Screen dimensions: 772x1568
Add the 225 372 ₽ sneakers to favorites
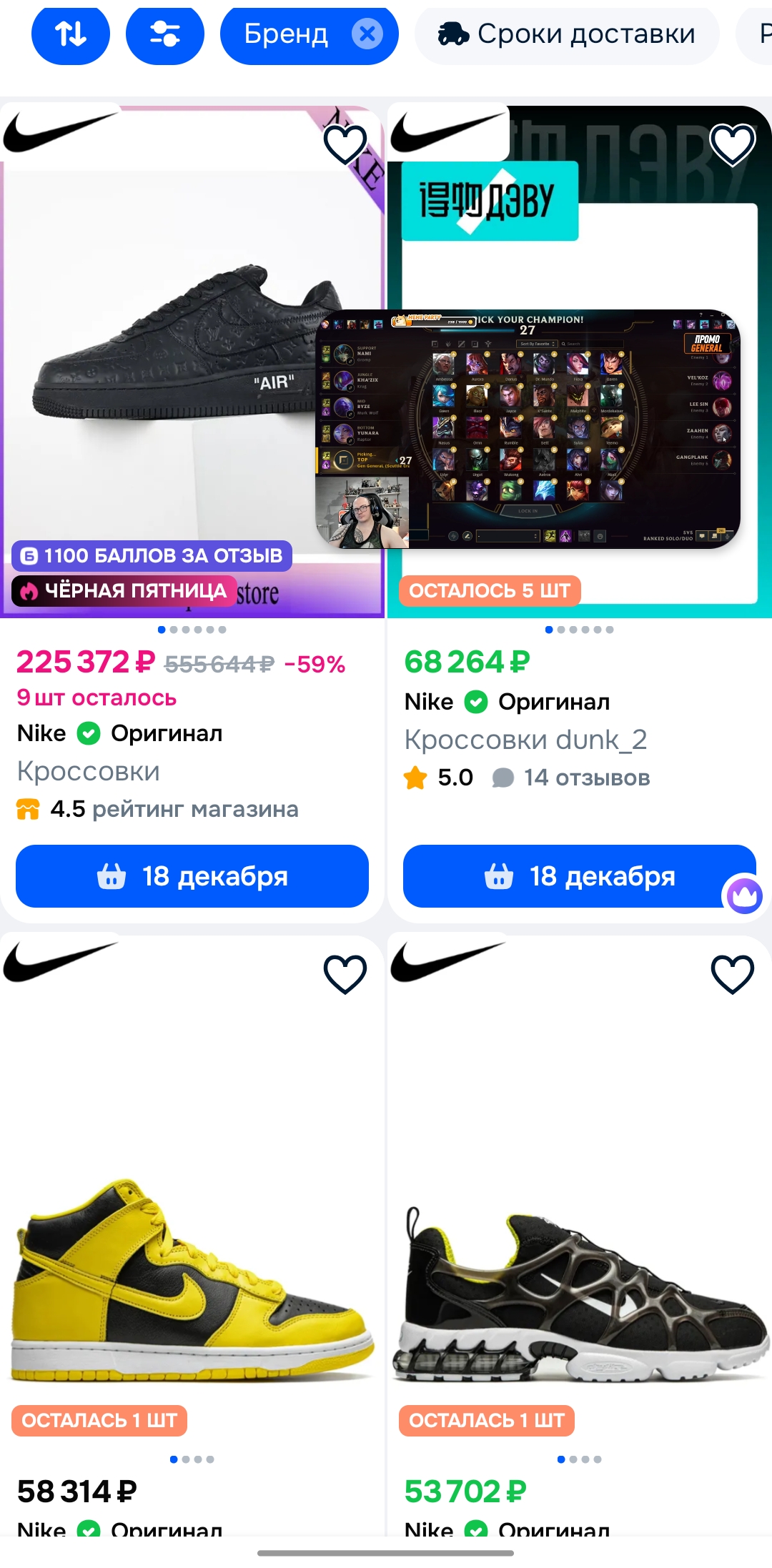pos(345,144)
